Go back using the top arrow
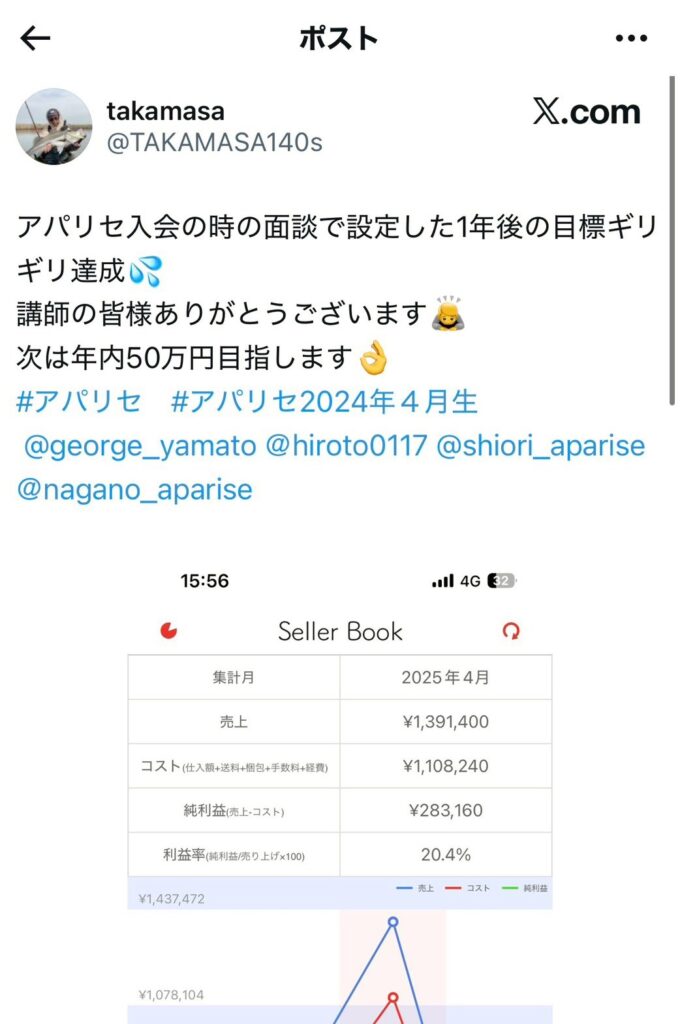Screen dimensions: 680x1024 (x=35, y=39)
